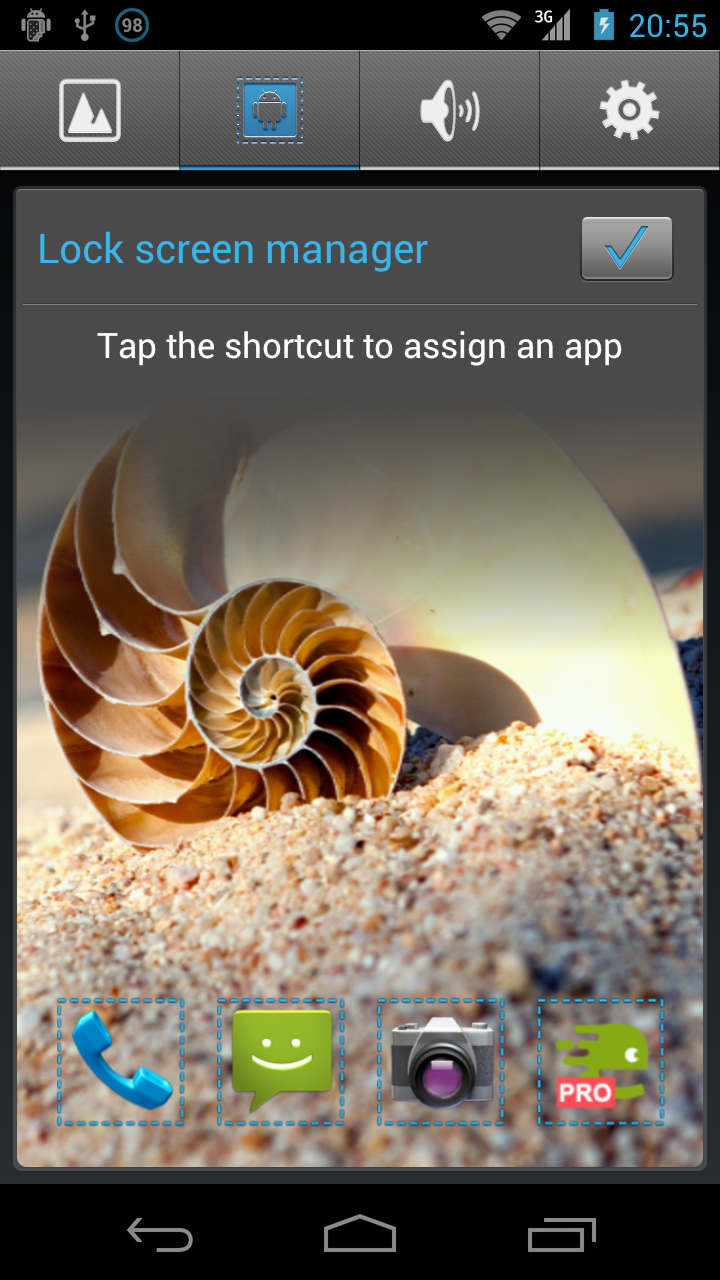The image size is (720, 1280).
Task: Tap the phone shortcut to reassign it
Action: point(121,1062)
